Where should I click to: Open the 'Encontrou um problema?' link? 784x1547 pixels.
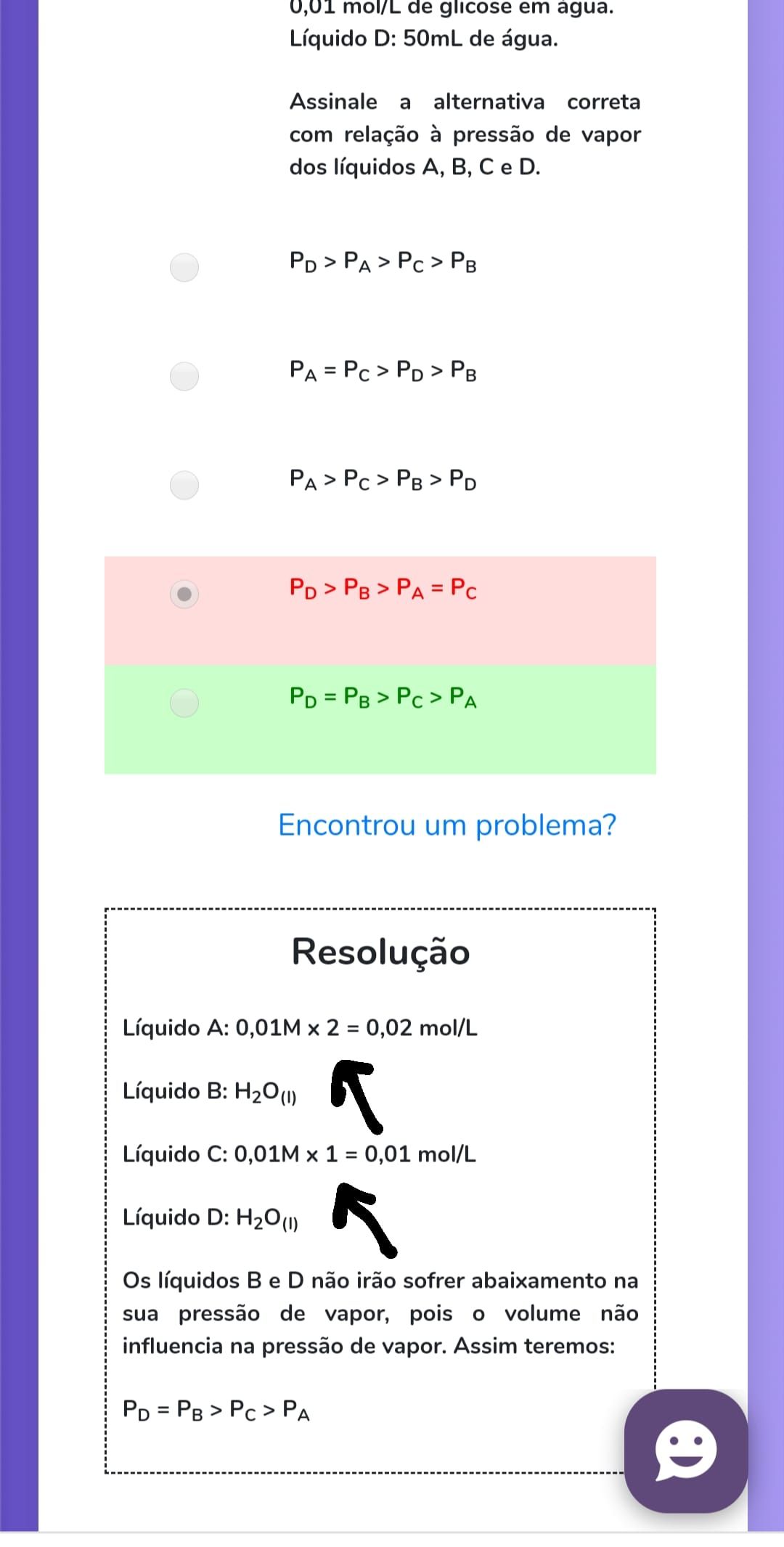tap(447, 825)
